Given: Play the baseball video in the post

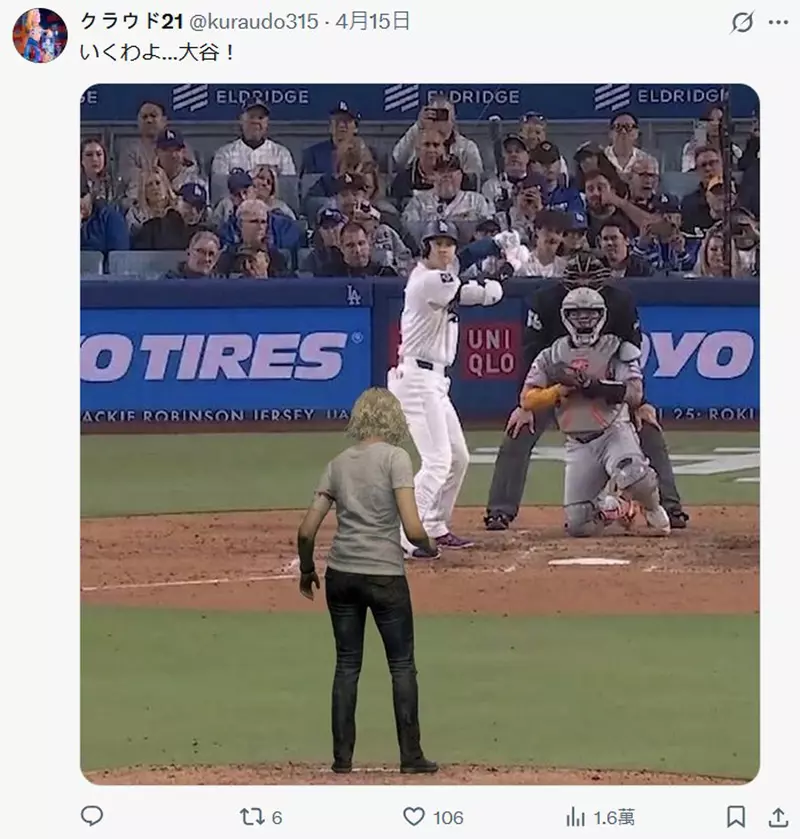Looking at the screenshot, I should [419, 432].
